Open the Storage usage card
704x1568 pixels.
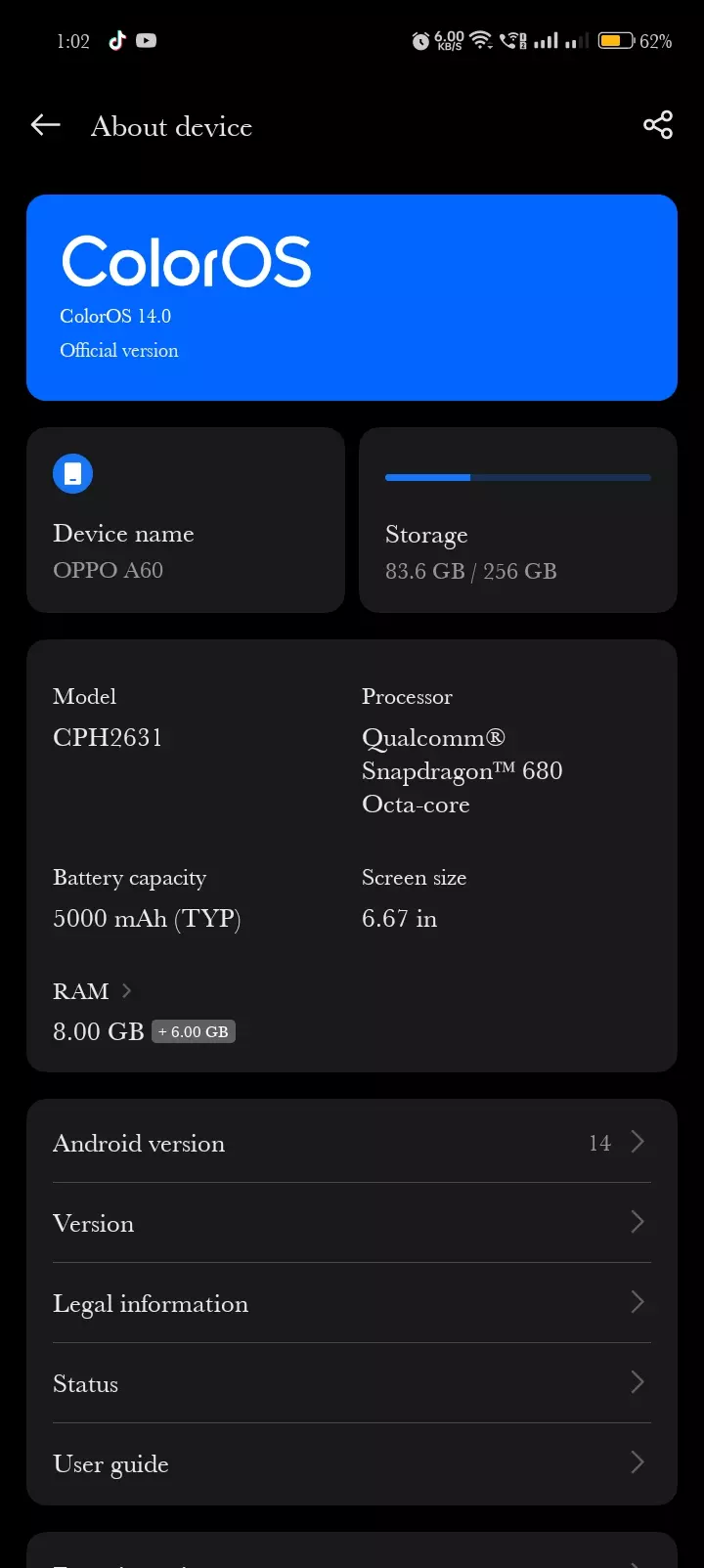click(517, 520)
